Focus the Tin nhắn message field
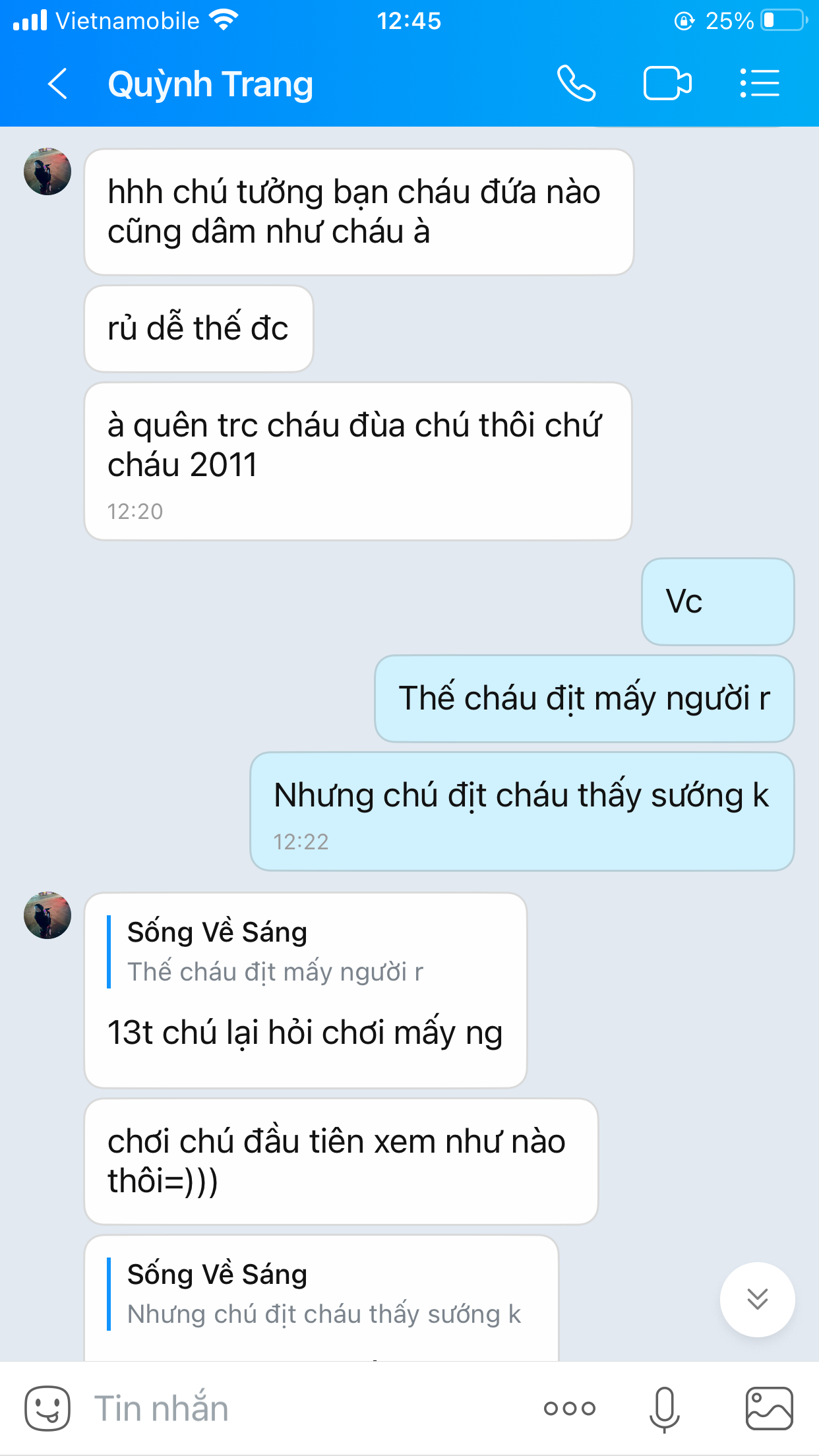Image resolution: width=819 pixels, height=1456 pixels. (x=297, y=1408)
